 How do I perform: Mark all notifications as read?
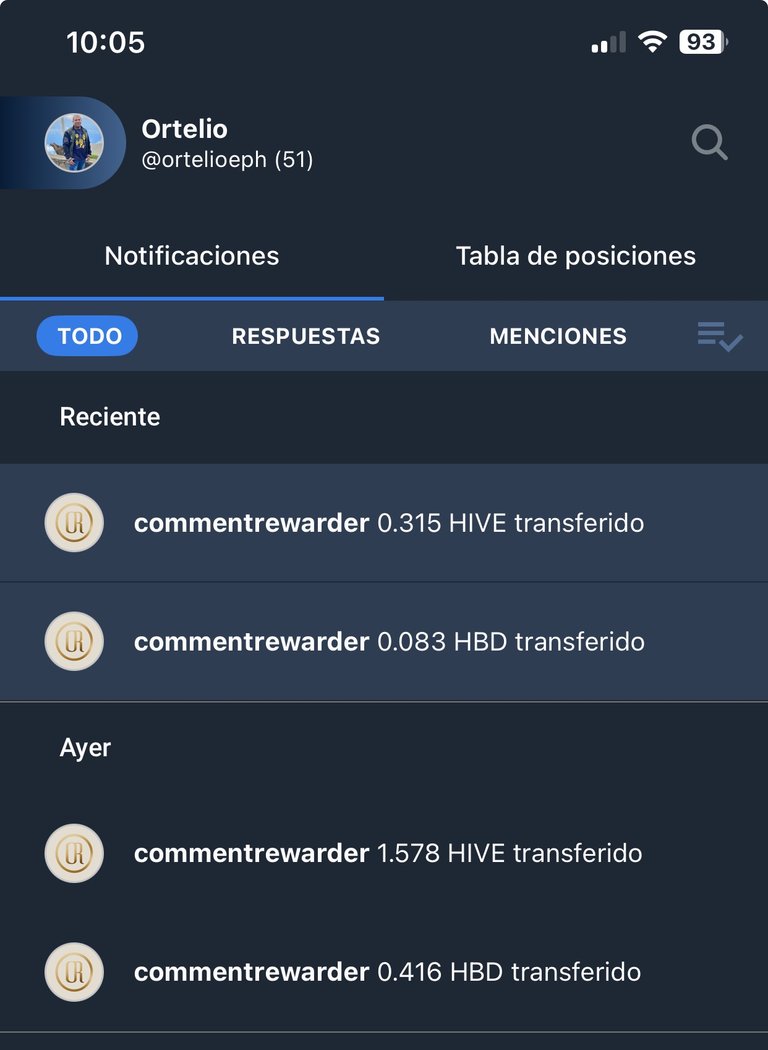click(720, 337)
